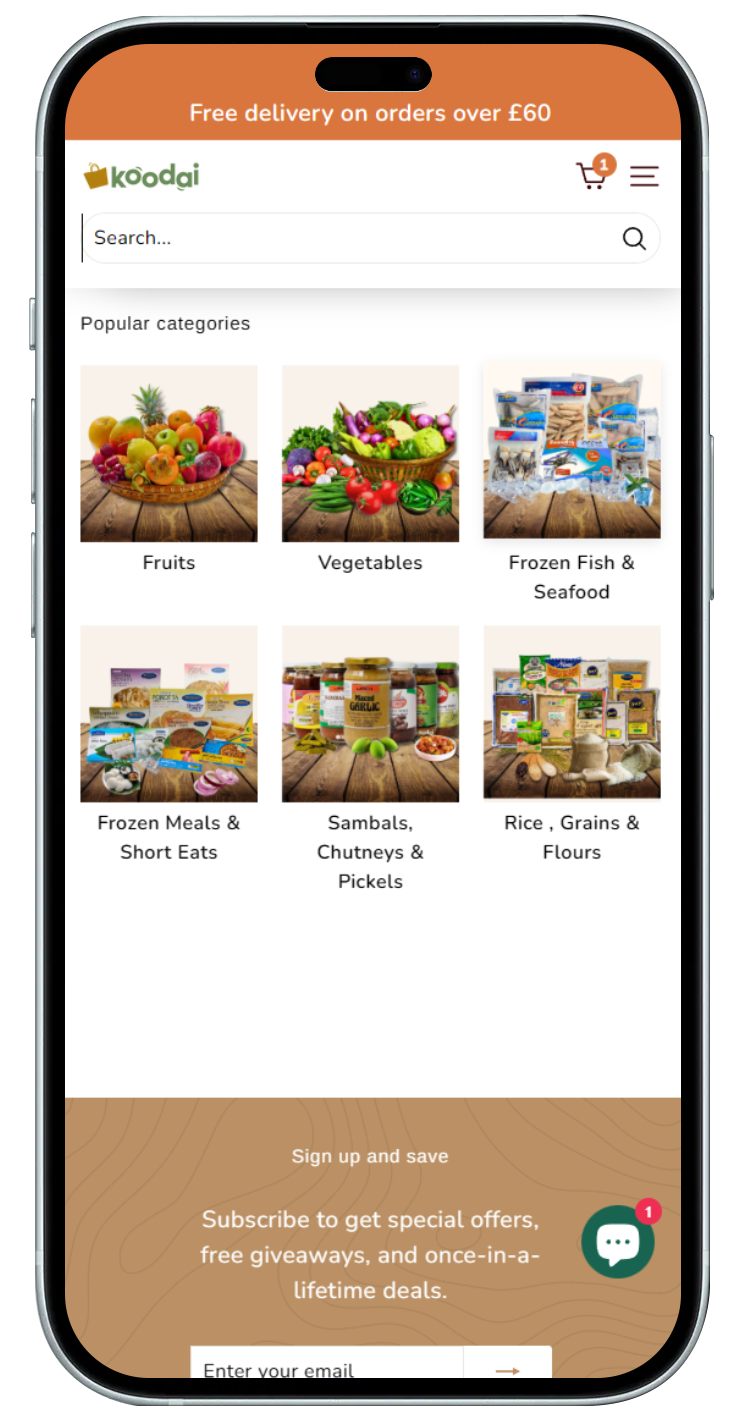The height and width of the screenshot is (1420, 740).
Task: Submit email with the arrow button
Action: click(508, 1368)
